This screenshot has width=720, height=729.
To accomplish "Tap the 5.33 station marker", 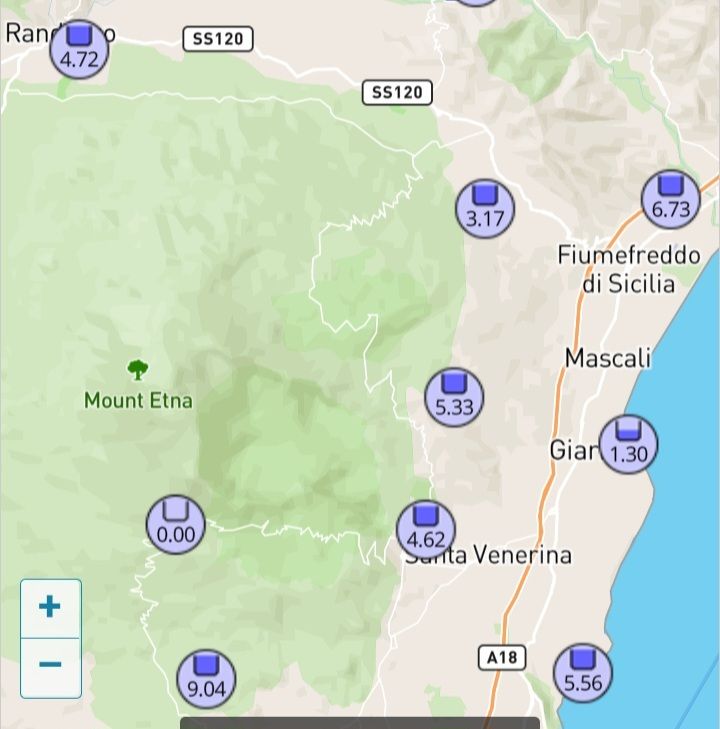I will coord(454,397).
